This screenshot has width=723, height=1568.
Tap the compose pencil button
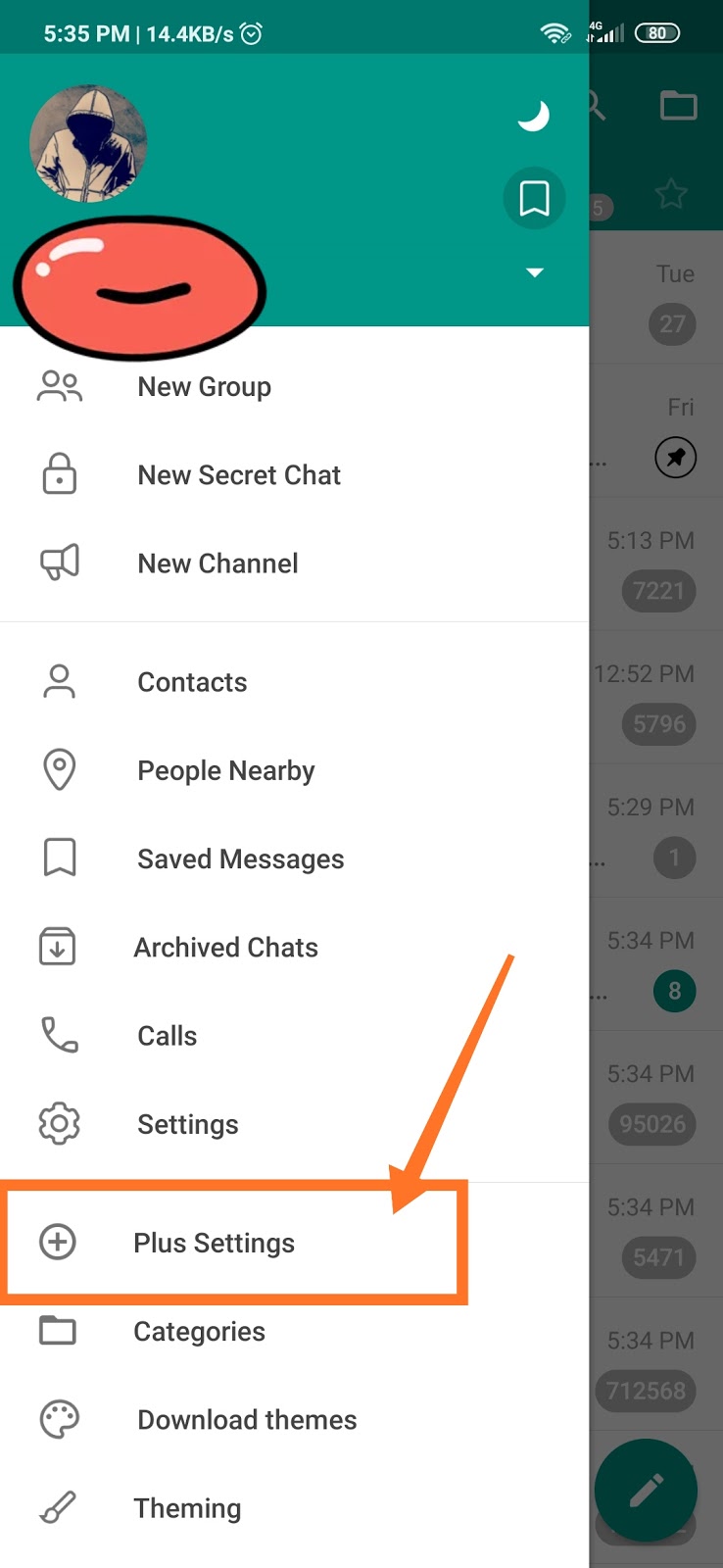click(x=646, y=1490)
